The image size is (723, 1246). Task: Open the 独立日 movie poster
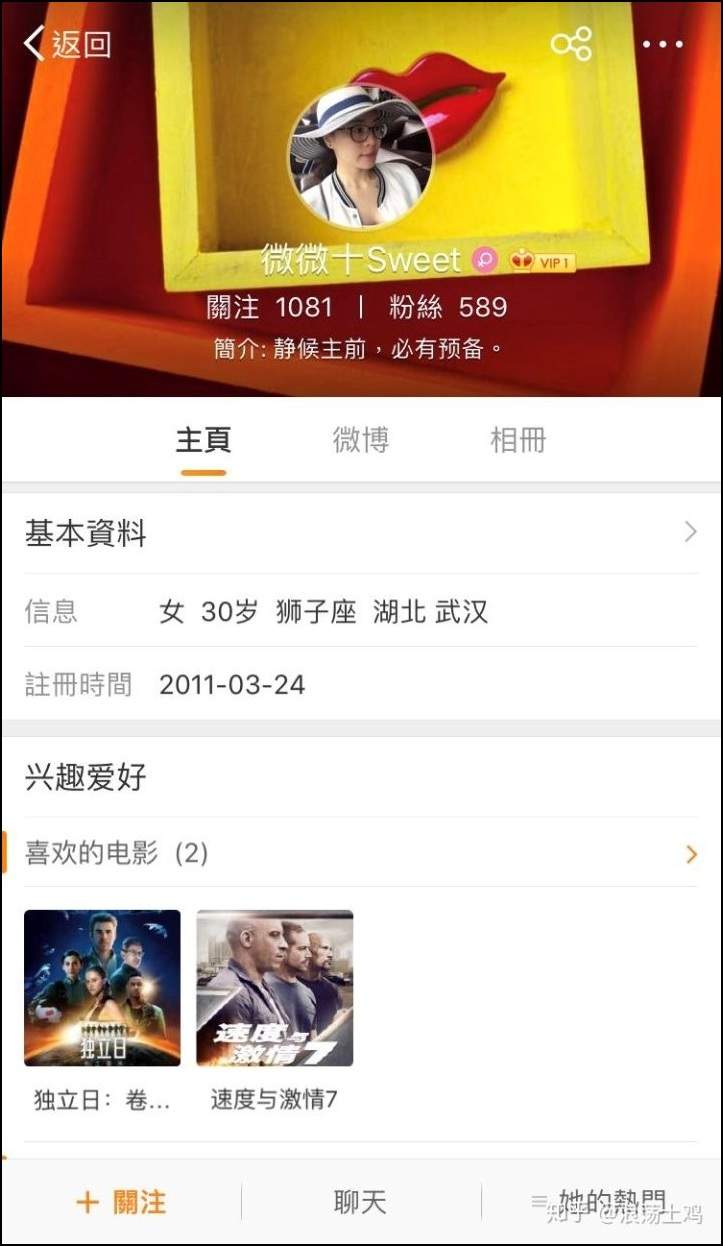pyautogui.click(x=102, y=988)
